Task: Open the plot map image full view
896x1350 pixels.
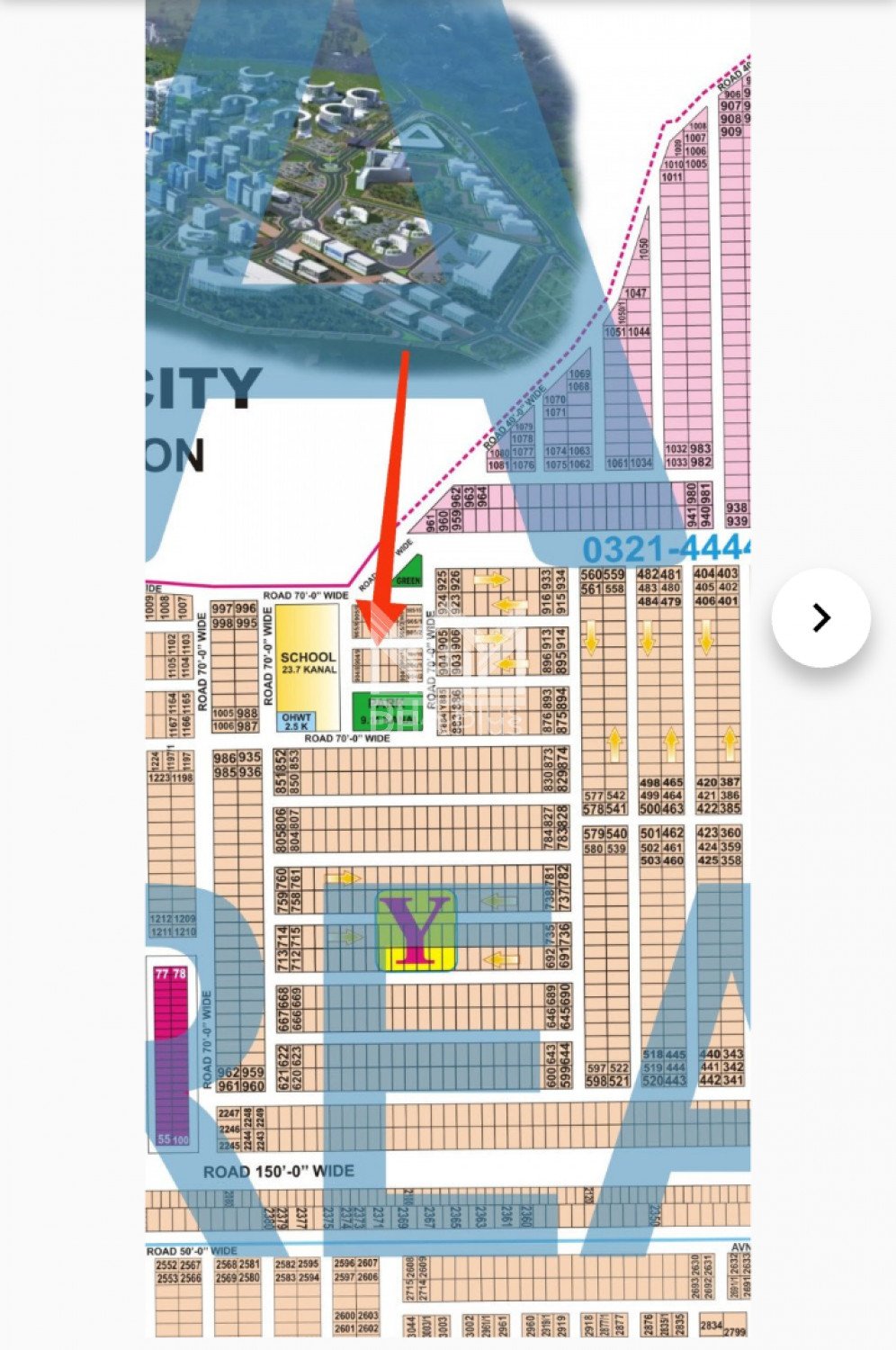Action: point(448,810)
